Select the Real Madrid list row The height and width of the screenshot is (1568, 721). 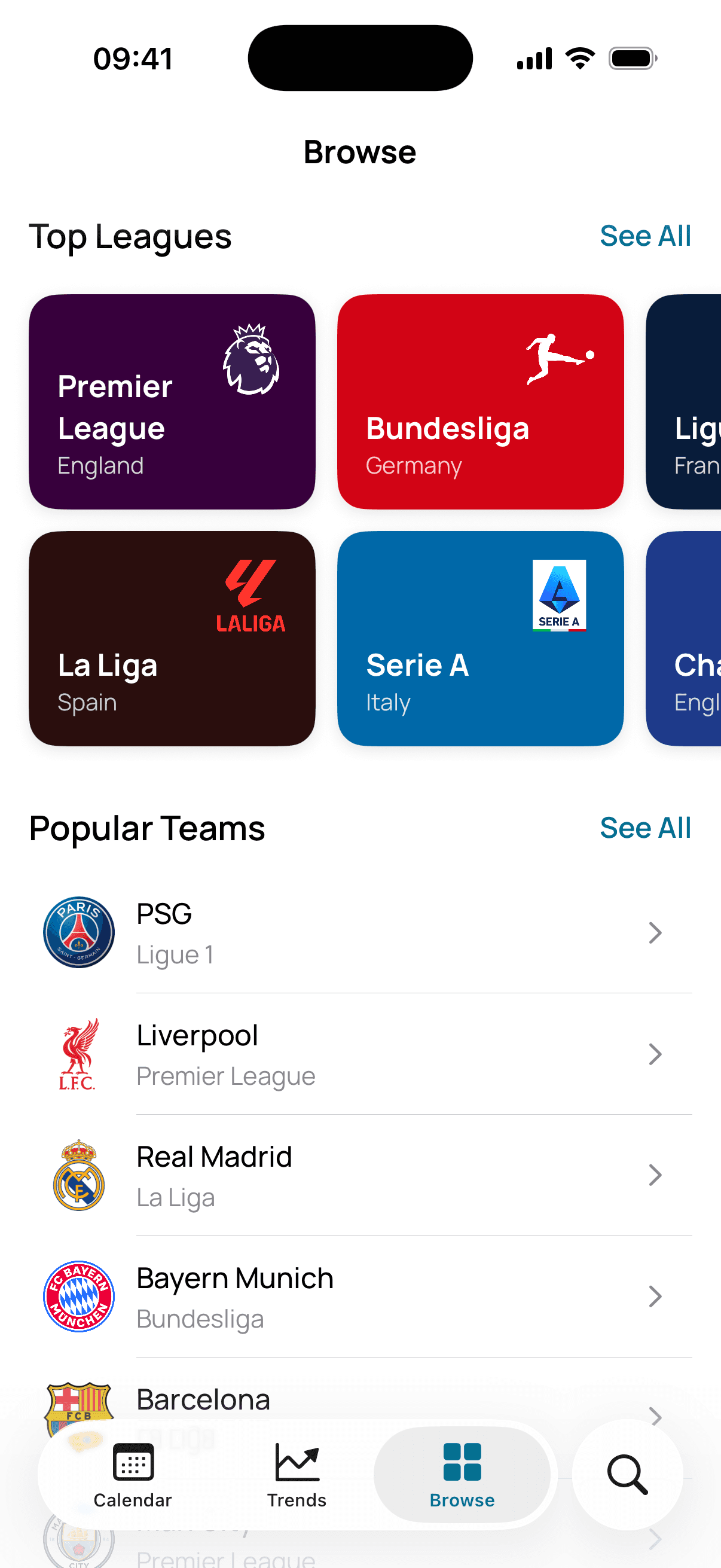(x=360, y=1175)
